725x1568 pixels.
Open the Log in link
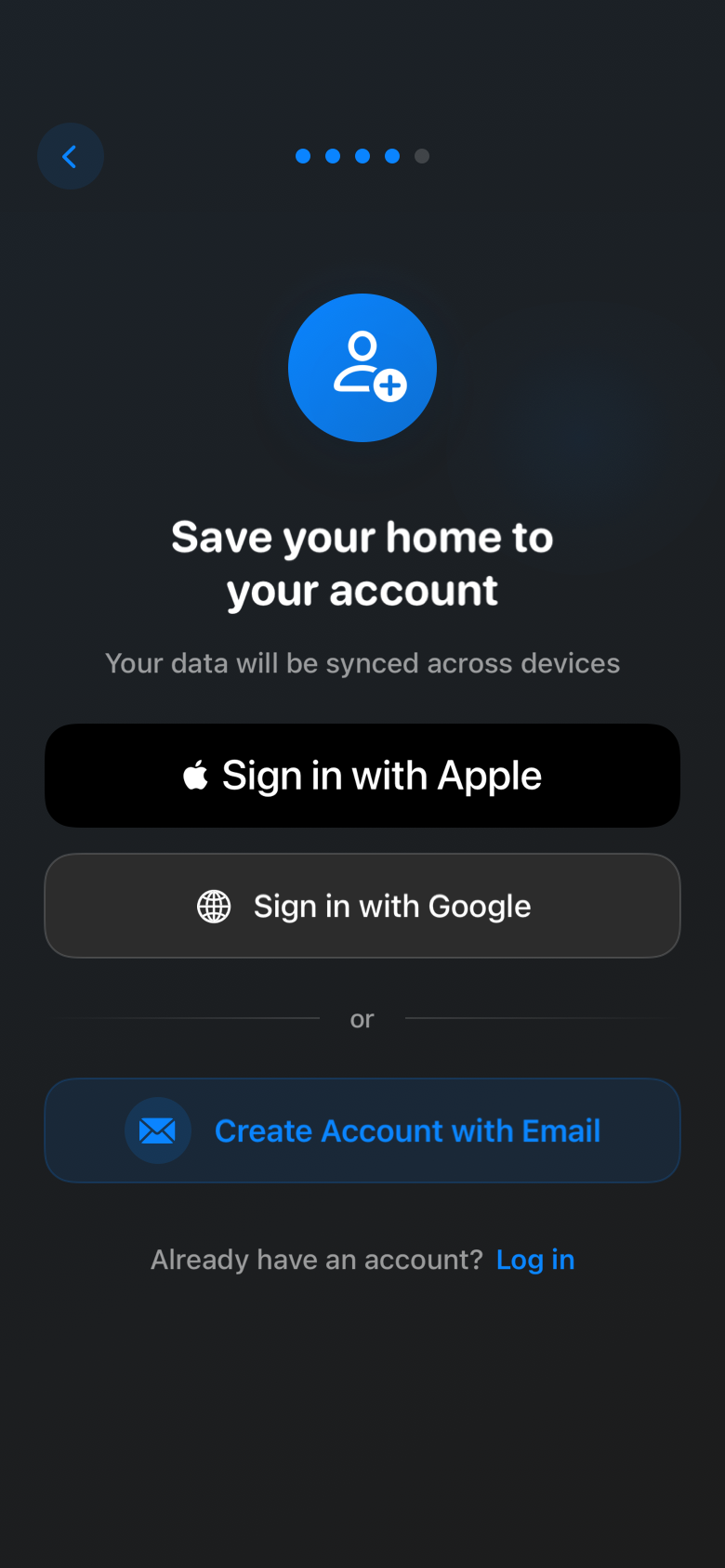[x=535, y=1260]
